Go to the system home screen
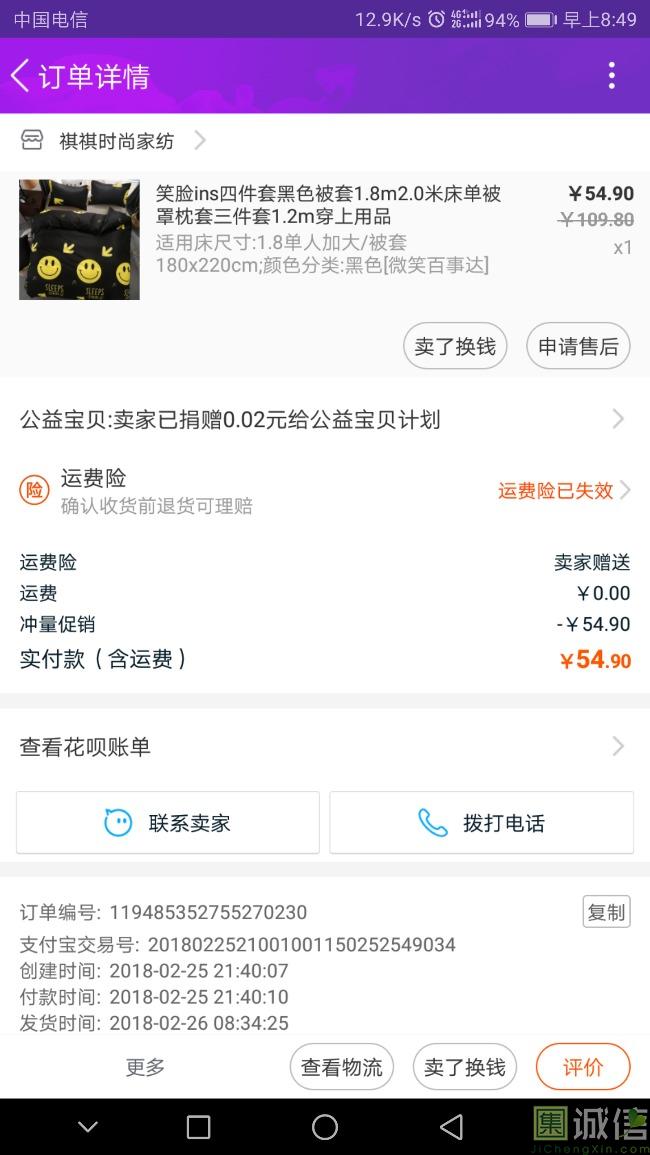The image size is (650, 1155). click(325, 1127)
